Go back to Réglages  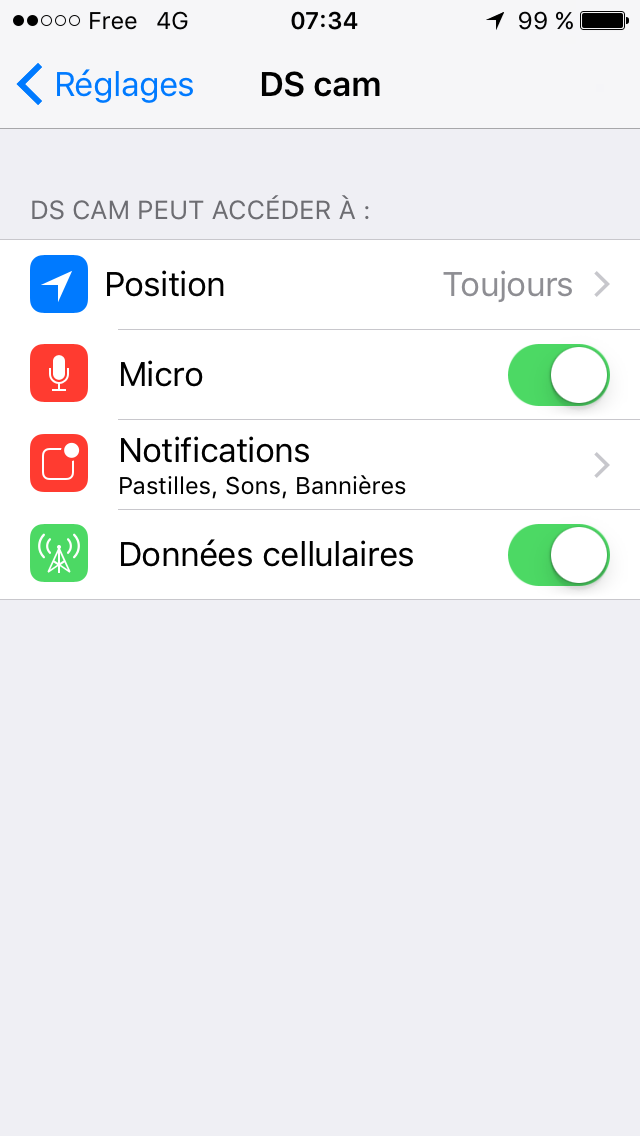(105, 85)
